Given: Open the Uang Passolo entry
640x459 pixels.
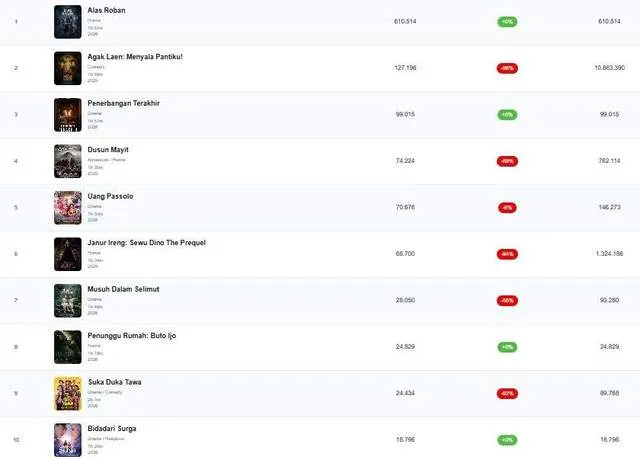Looking at the screenshot, I should [x=110, y=196].
